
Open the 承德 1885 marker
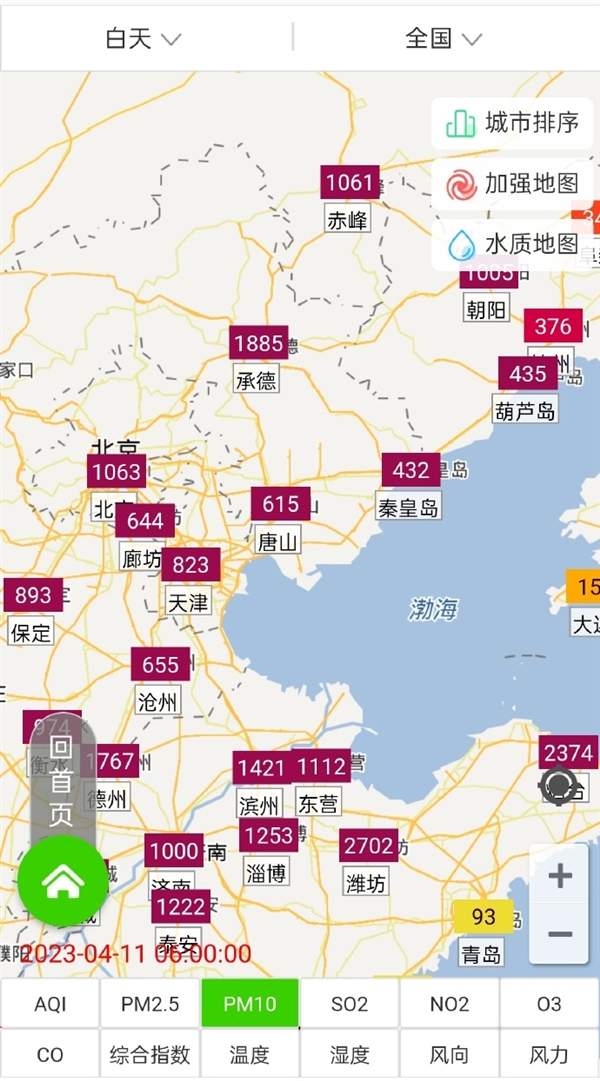pos(258,344)
